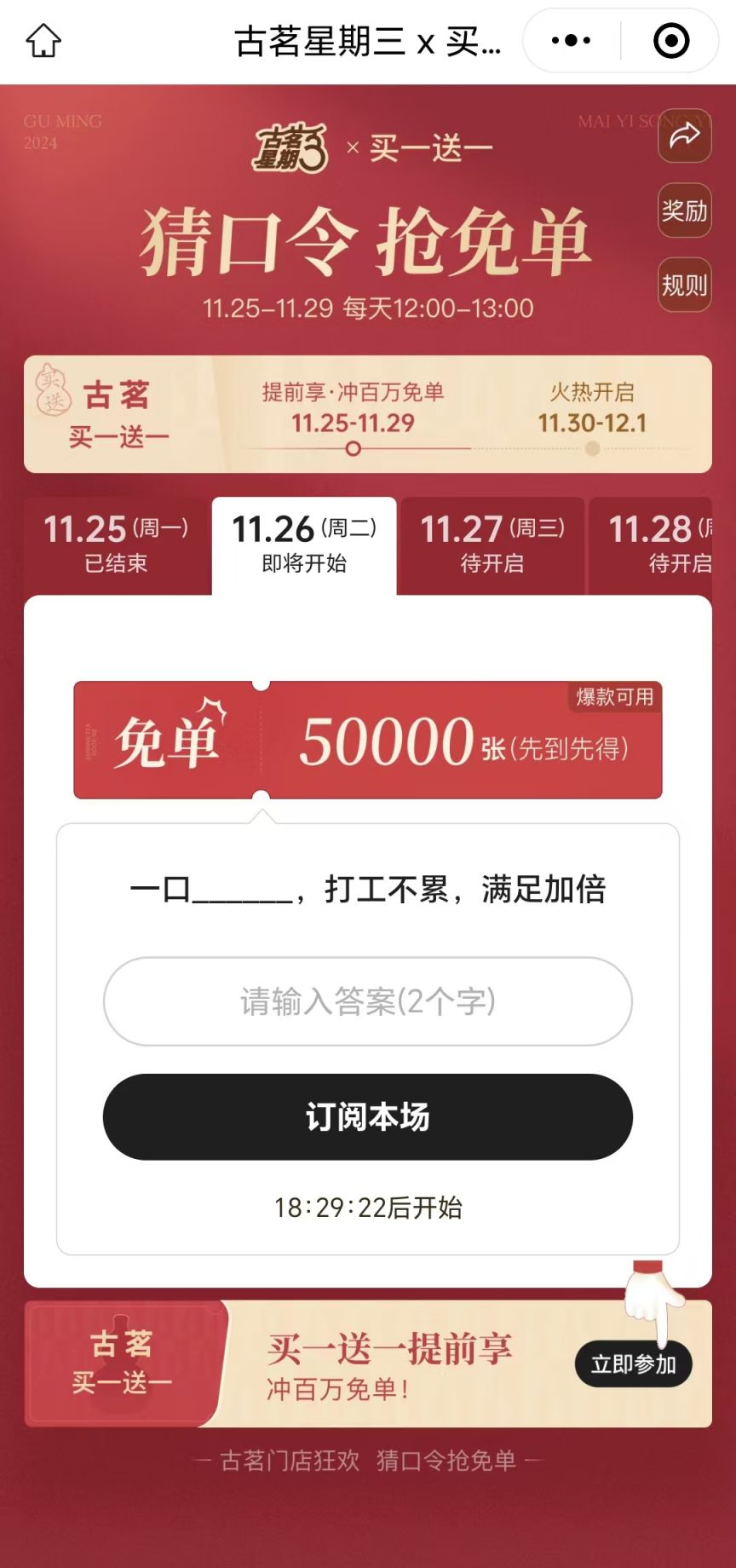Switch to the 11.27 (周三) date tab

pos(492,545)
